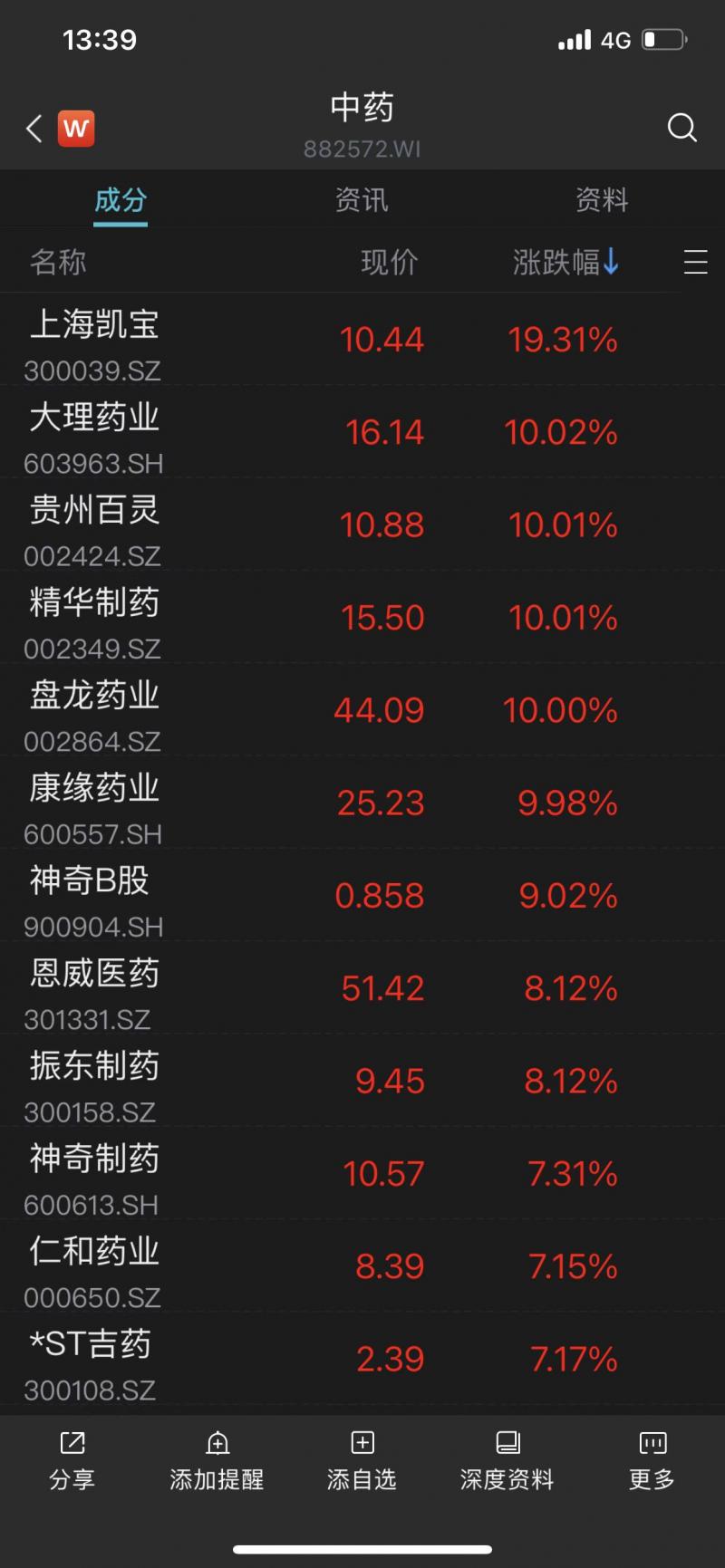Open stock *ST吉药
Image resolution: width=725 pixels, height=1568 pixels.
point(362,1359)
